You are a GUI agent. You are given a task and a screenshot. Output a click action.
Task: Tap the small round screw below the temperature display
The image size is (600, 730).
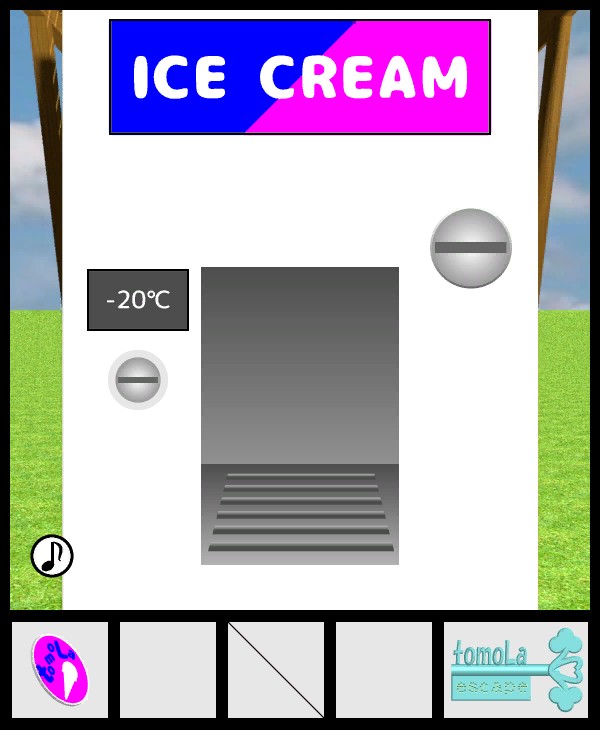click(138, 380)
